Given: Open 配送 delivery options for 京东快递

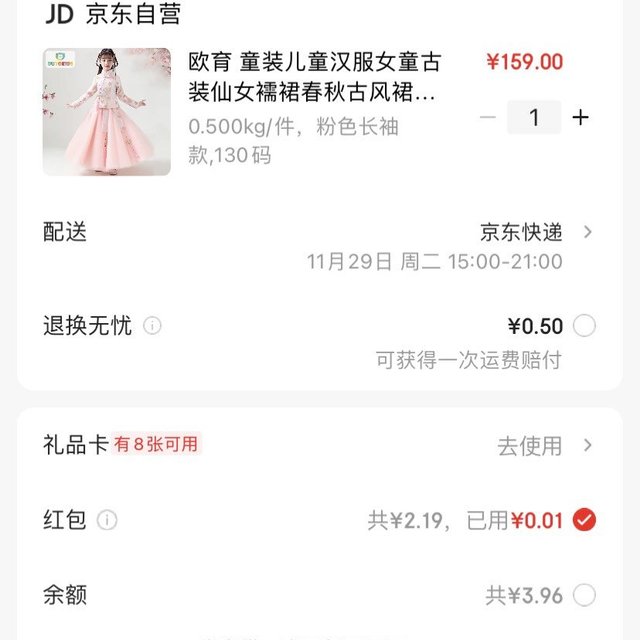Looking at the screenshot, I should [586, 232].
